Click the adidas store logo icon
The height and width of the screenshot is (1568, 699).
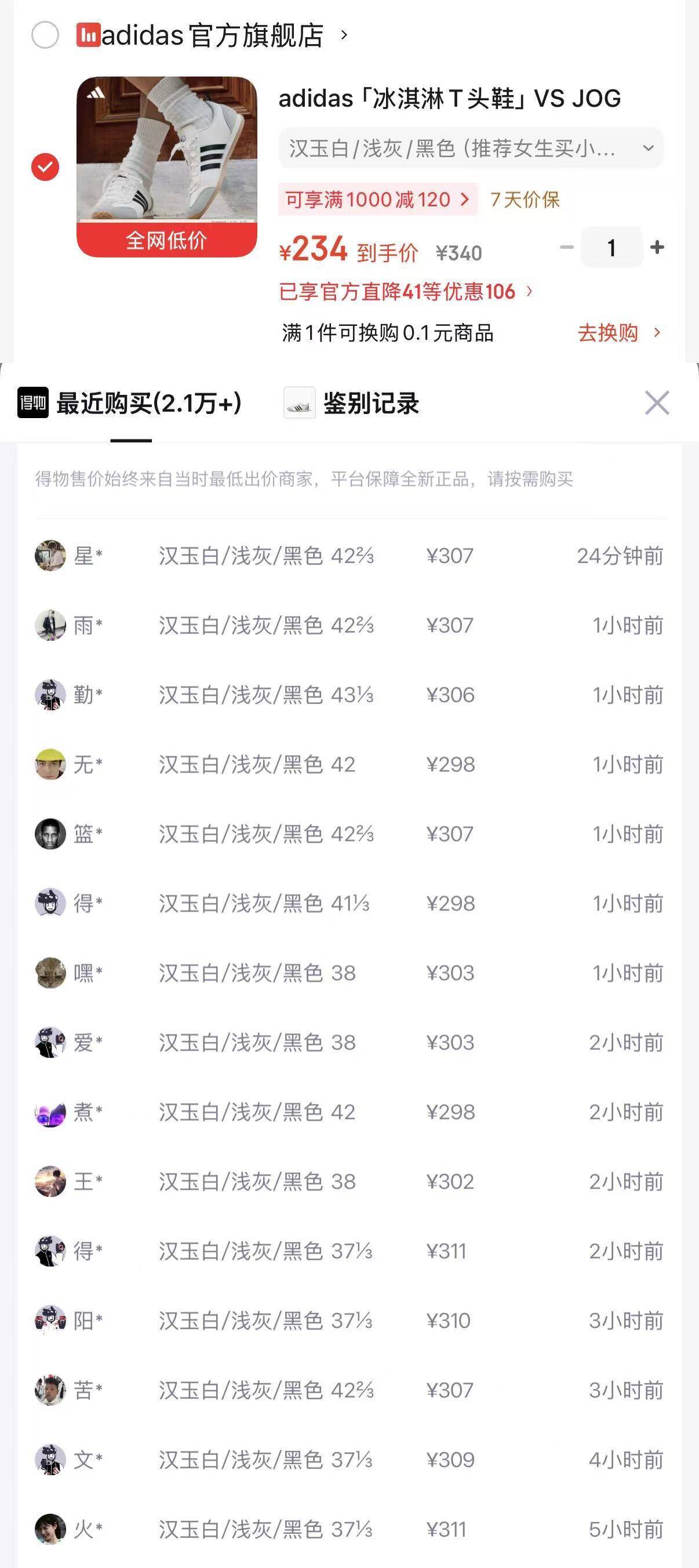87,35
